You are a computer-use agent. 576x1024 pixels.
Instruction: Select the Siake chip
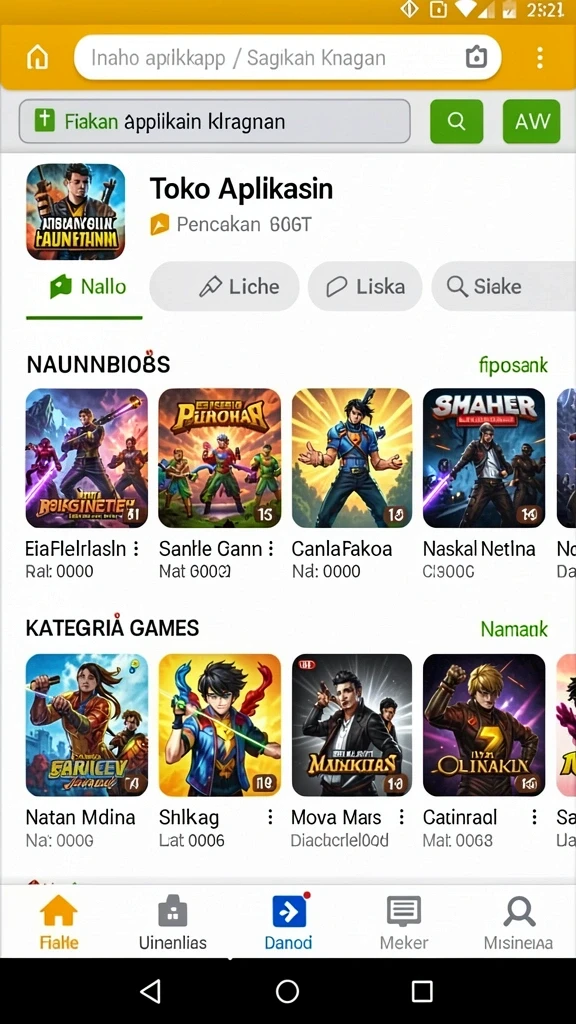click(503, 286)
